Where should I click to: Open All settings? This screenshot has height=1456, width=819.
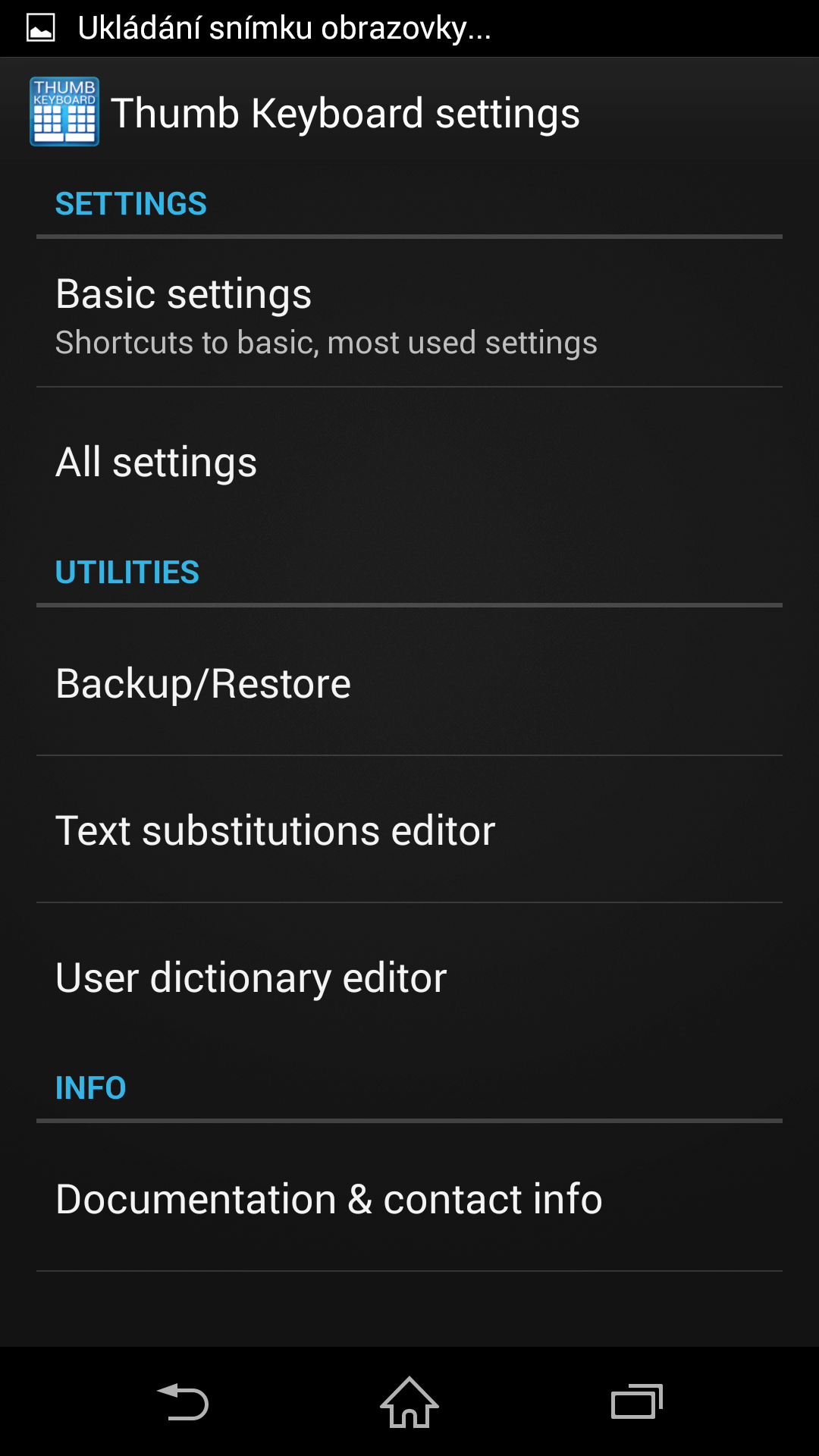coord(409,461)
